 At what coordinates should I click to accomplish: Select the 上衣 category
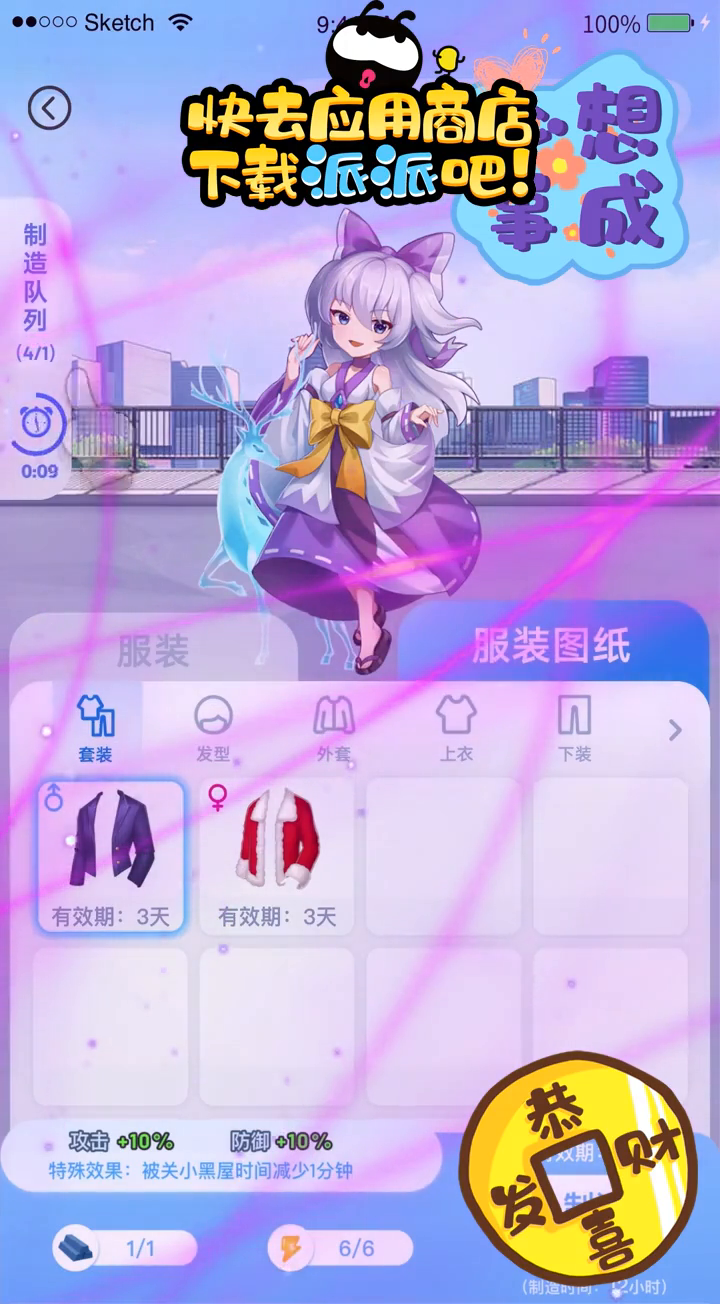456,728
